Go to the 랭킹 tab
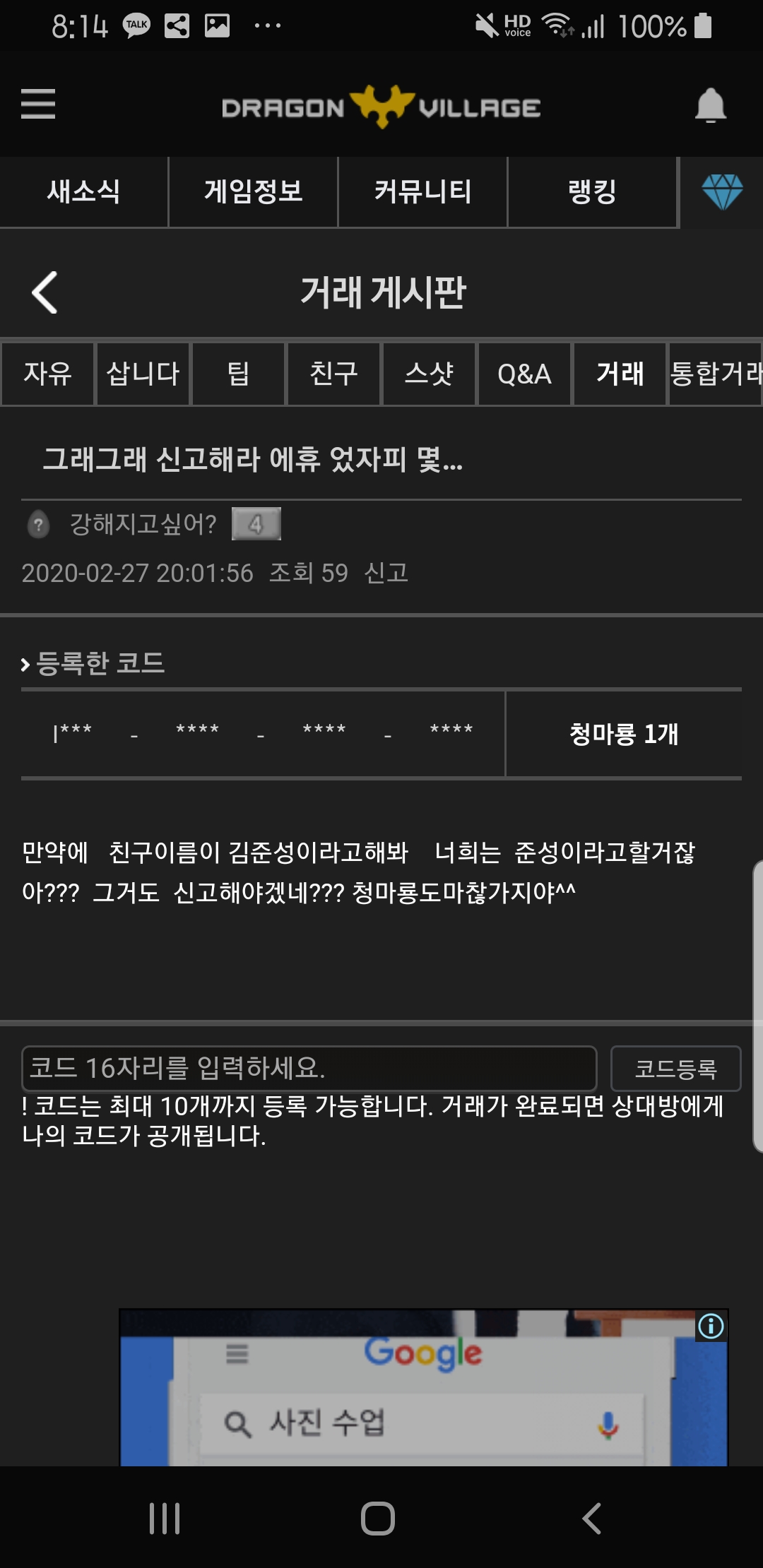 point(592,191)
